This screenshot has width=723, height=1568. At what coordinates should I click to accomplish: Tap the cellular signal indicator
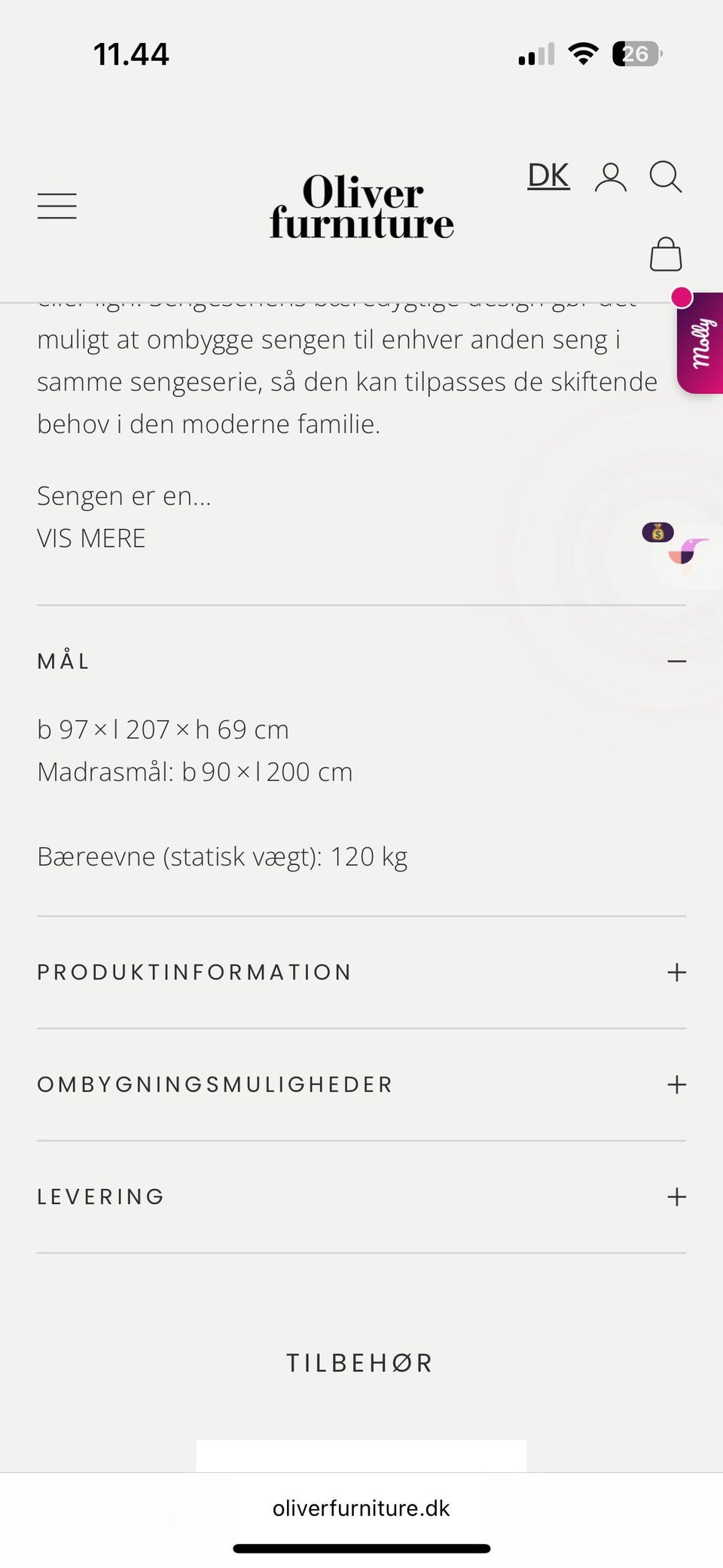tap(535, 53)
